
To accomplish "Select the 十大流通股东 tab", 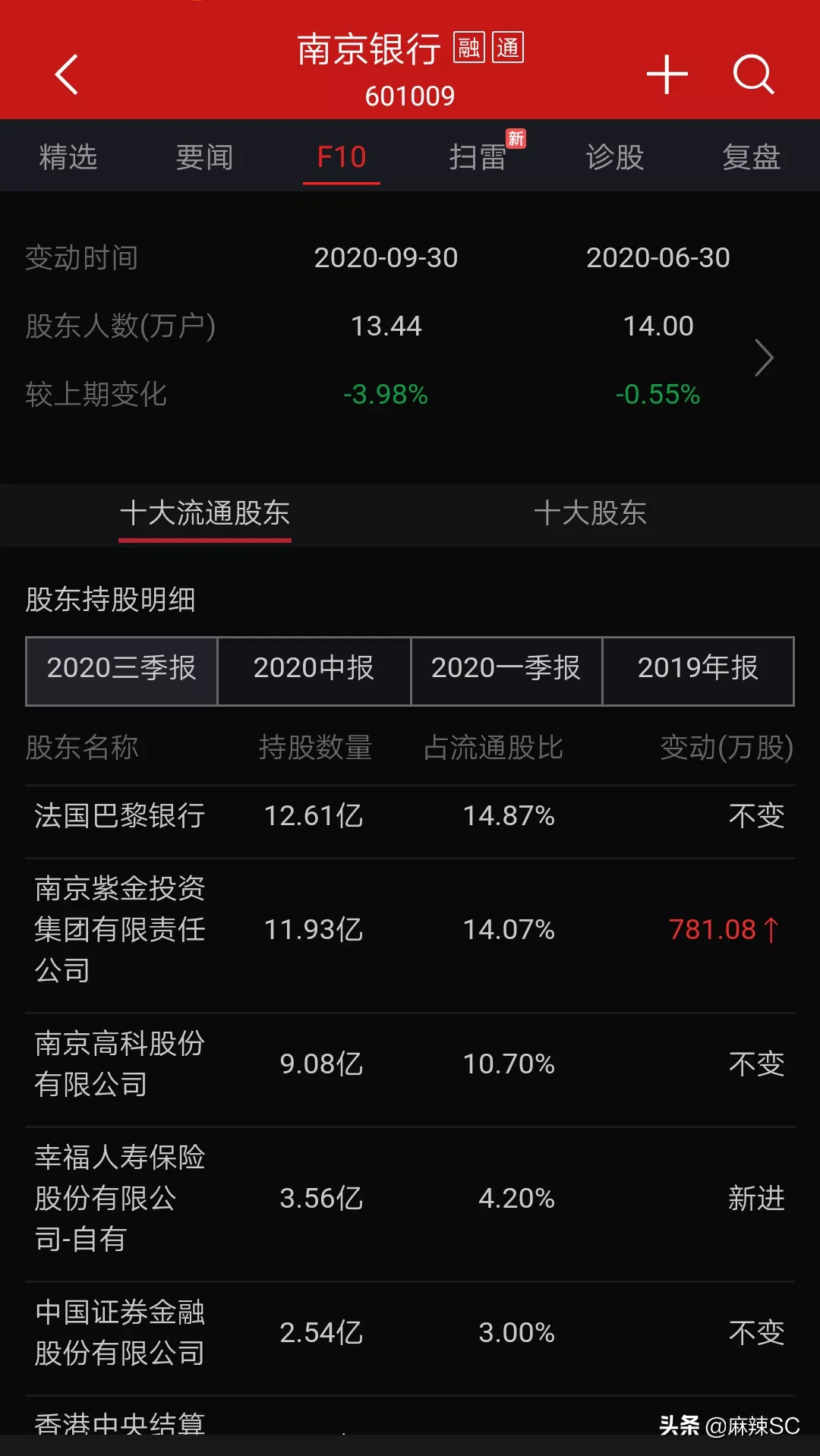I will 205,514.
